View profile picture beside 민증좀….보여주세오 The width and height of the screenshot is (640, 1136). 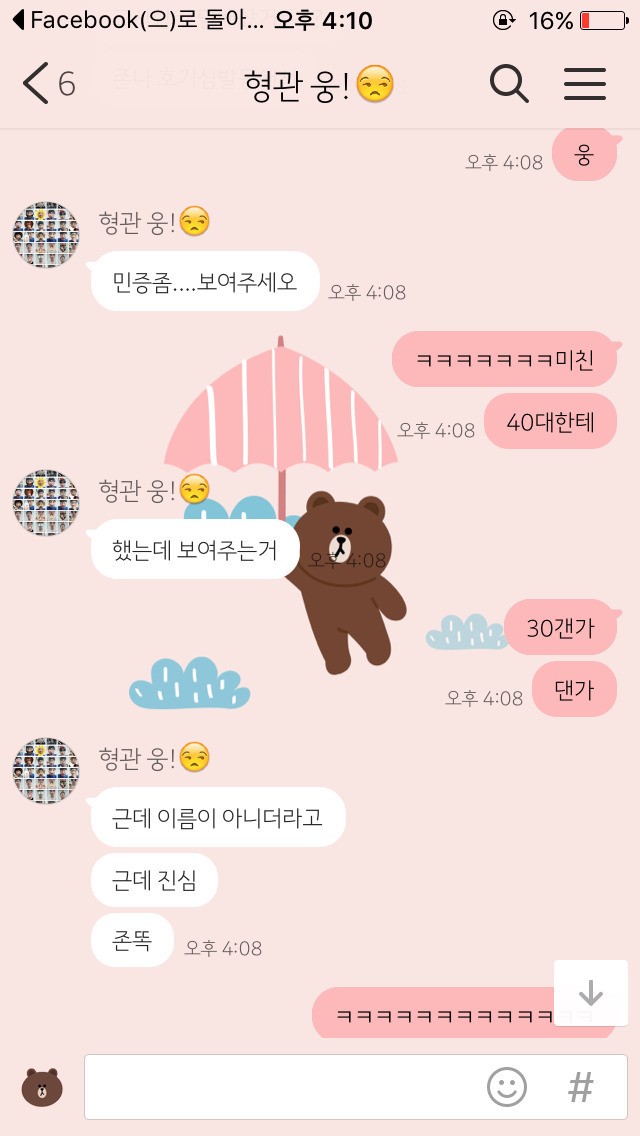tap(46, 235)
